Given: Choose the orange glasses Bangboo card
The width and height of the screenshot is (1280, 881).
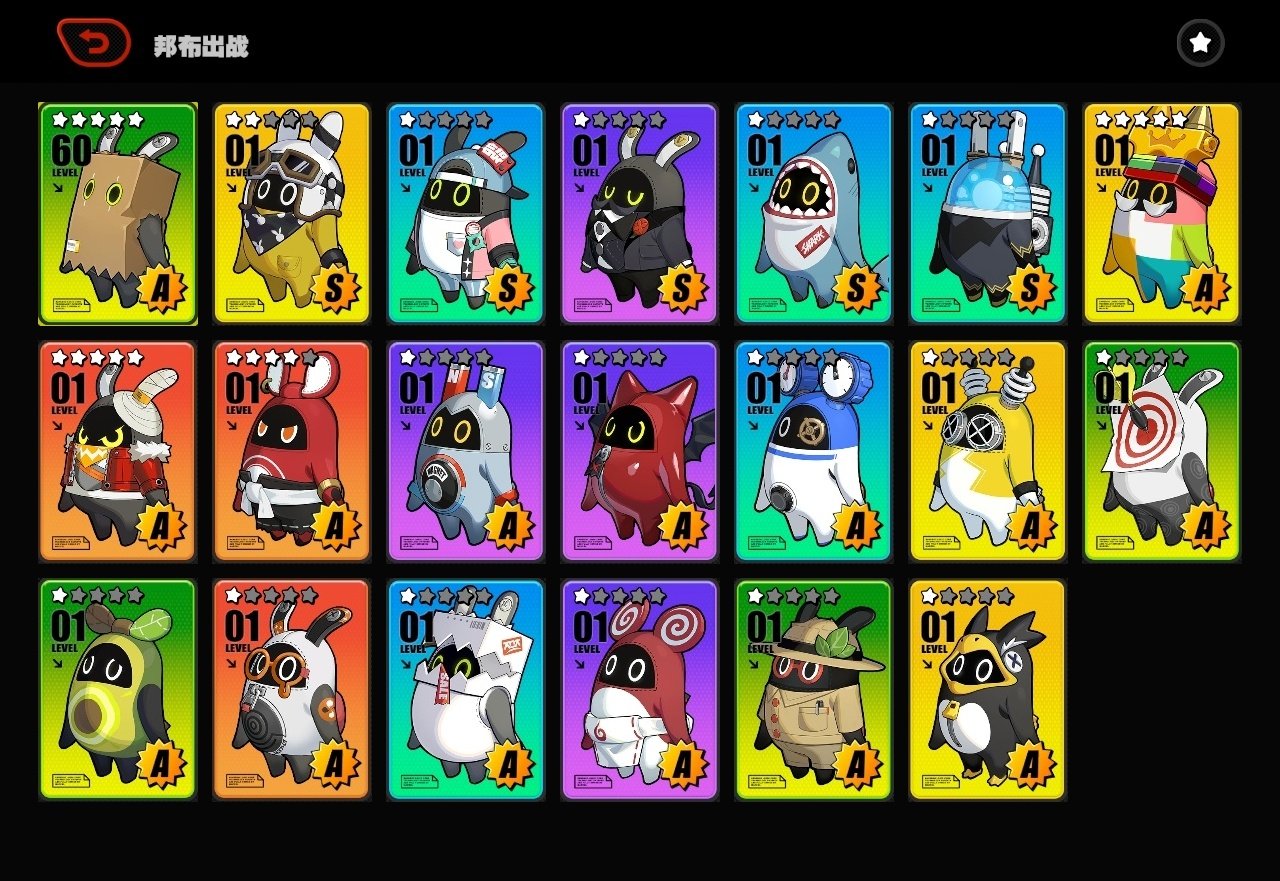Looking at the screenshot, I should coord(292,689).
